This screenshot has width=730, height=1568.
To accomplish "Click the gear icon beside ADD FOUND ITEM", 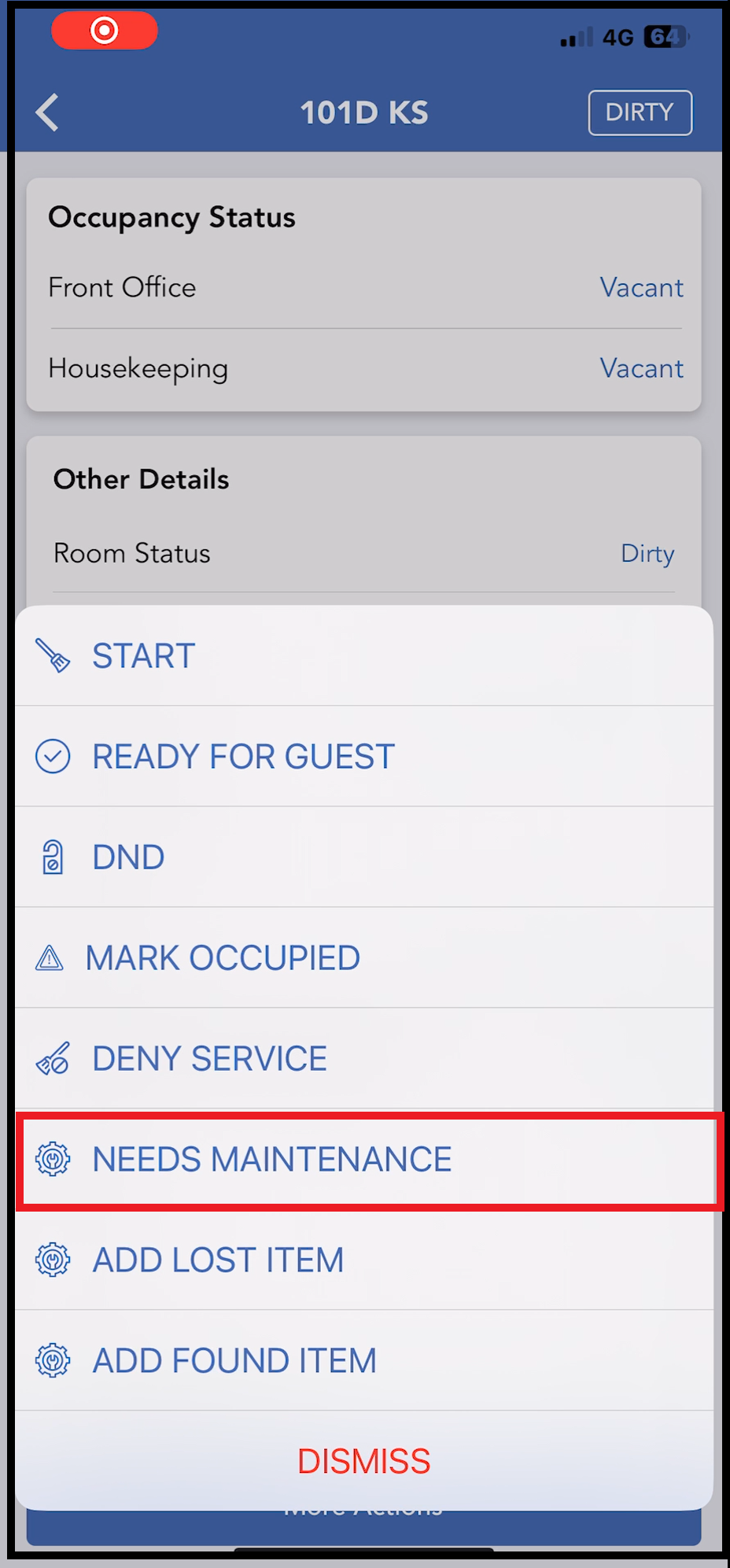I will click(52, 1360).
